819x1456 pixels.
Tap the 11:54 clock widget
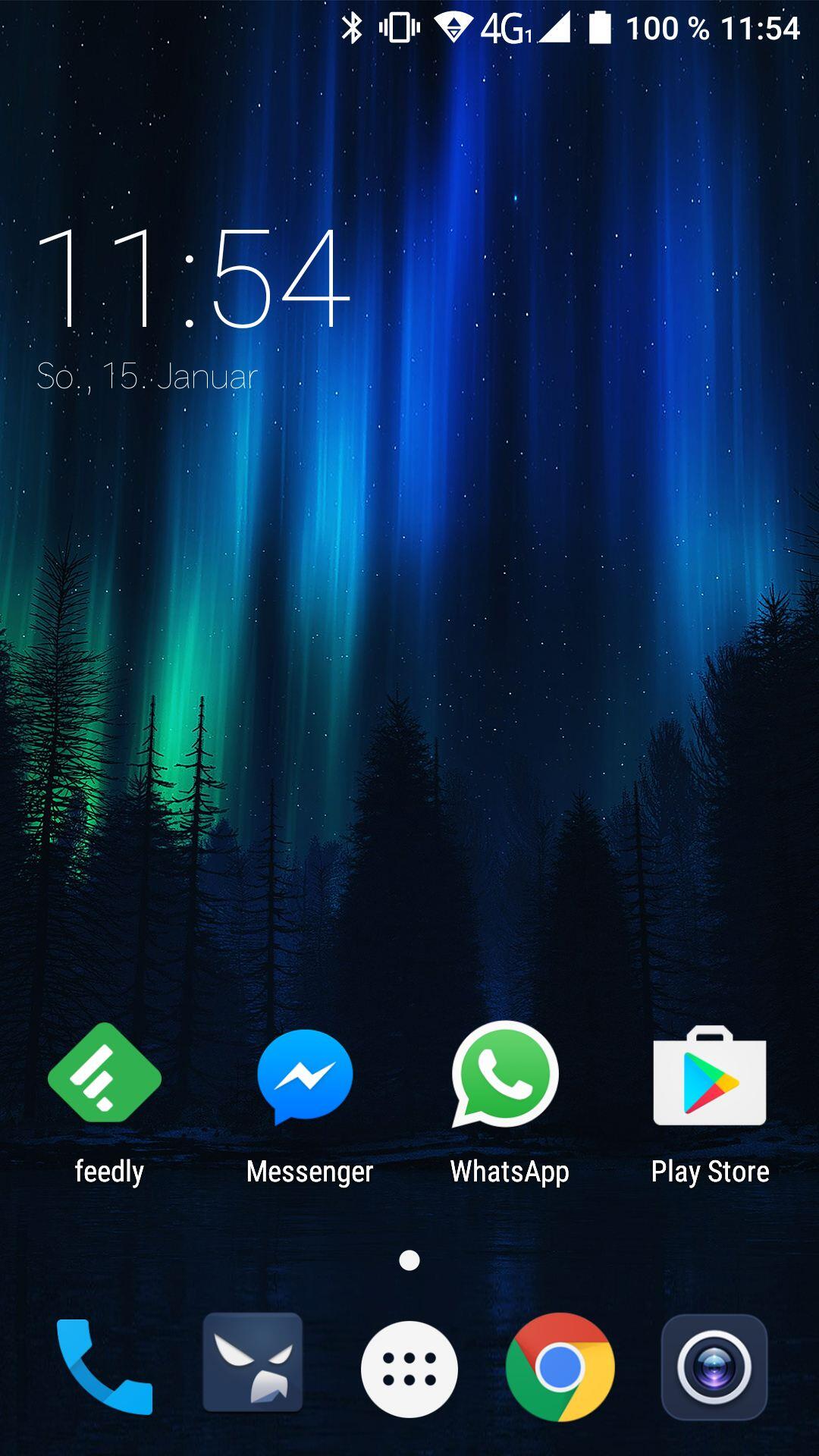click(x=193, y=279)
